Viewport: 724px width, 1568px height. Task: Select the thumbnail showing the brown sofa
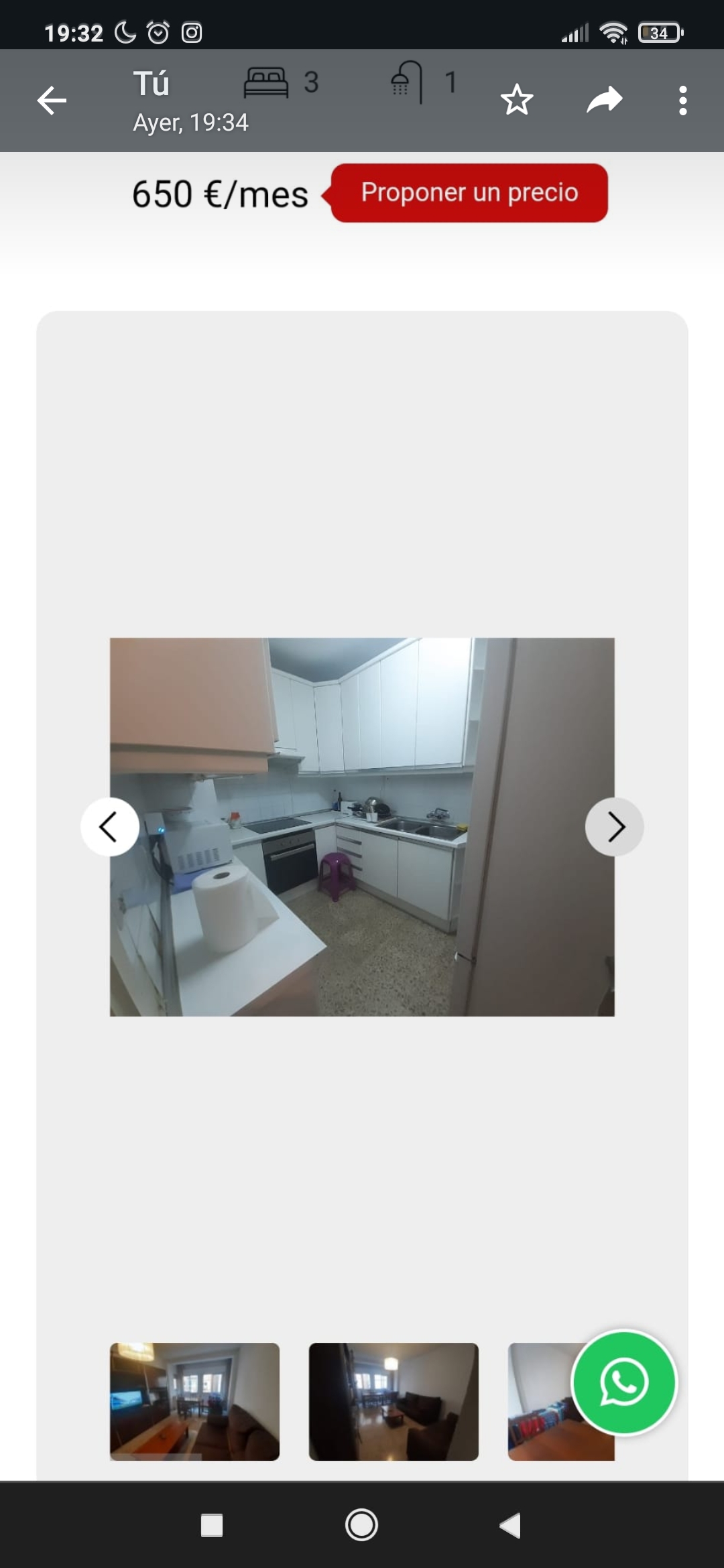[x=394, y=1401]
